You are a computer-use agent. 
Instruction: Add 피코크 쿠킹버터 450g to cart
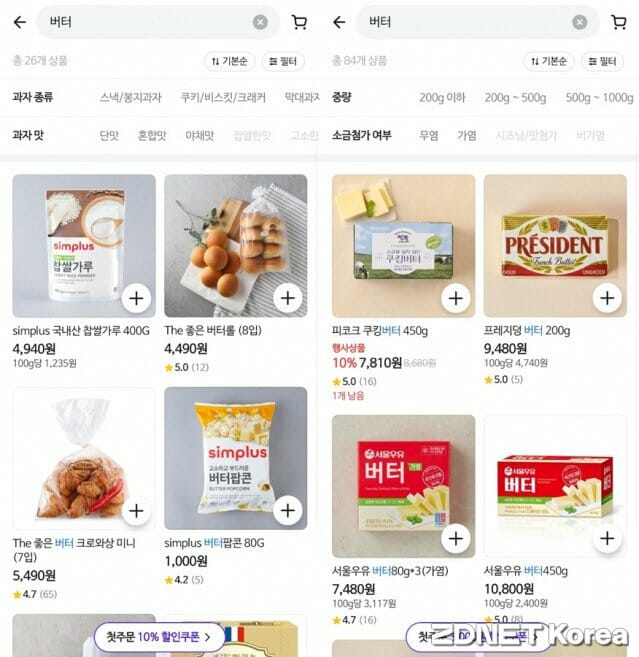point(456,298)
